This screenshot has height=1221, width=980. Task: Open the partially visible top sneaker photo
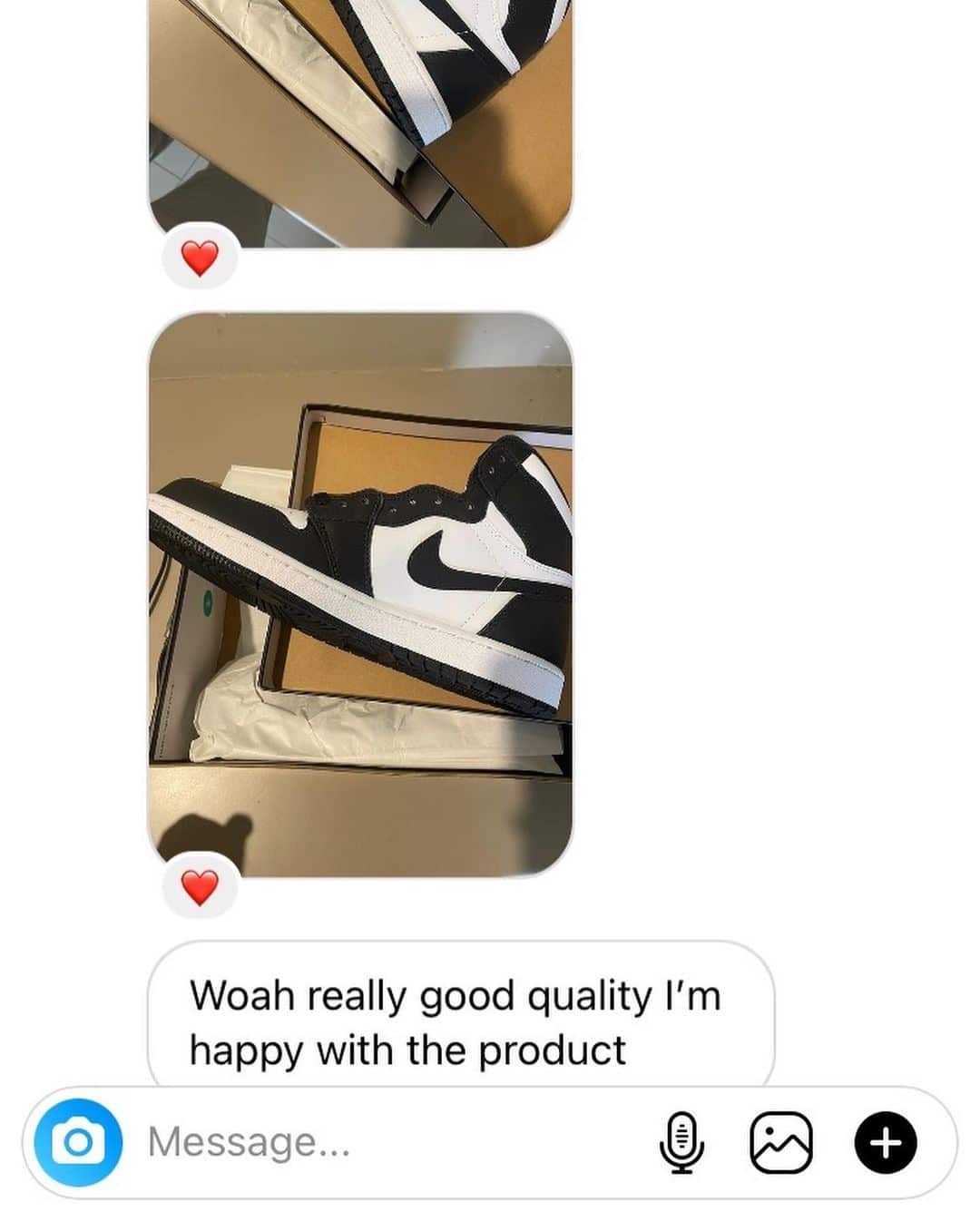[x=360, y=118]
